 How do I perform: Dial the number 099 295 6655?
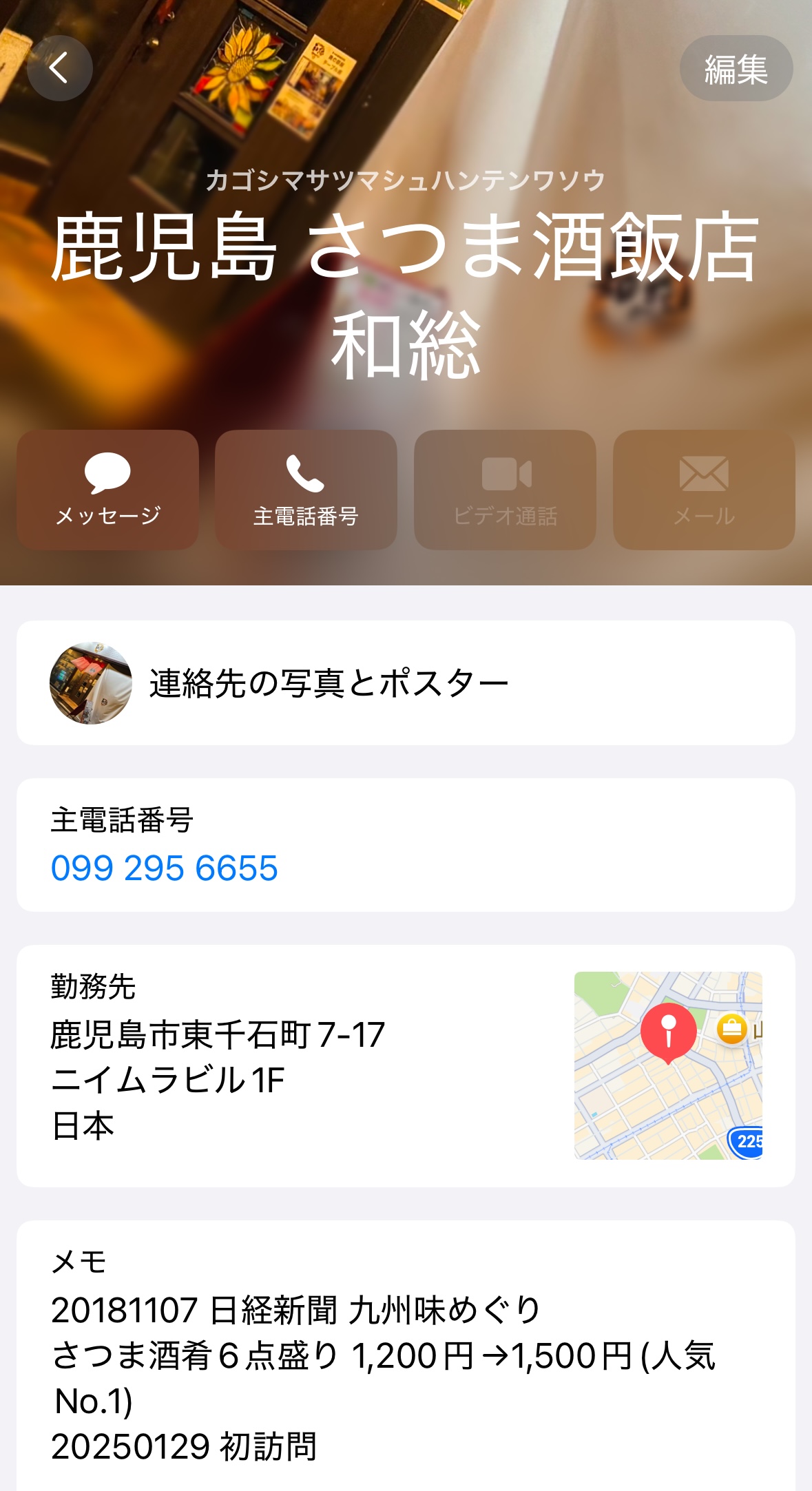[165, 868]
